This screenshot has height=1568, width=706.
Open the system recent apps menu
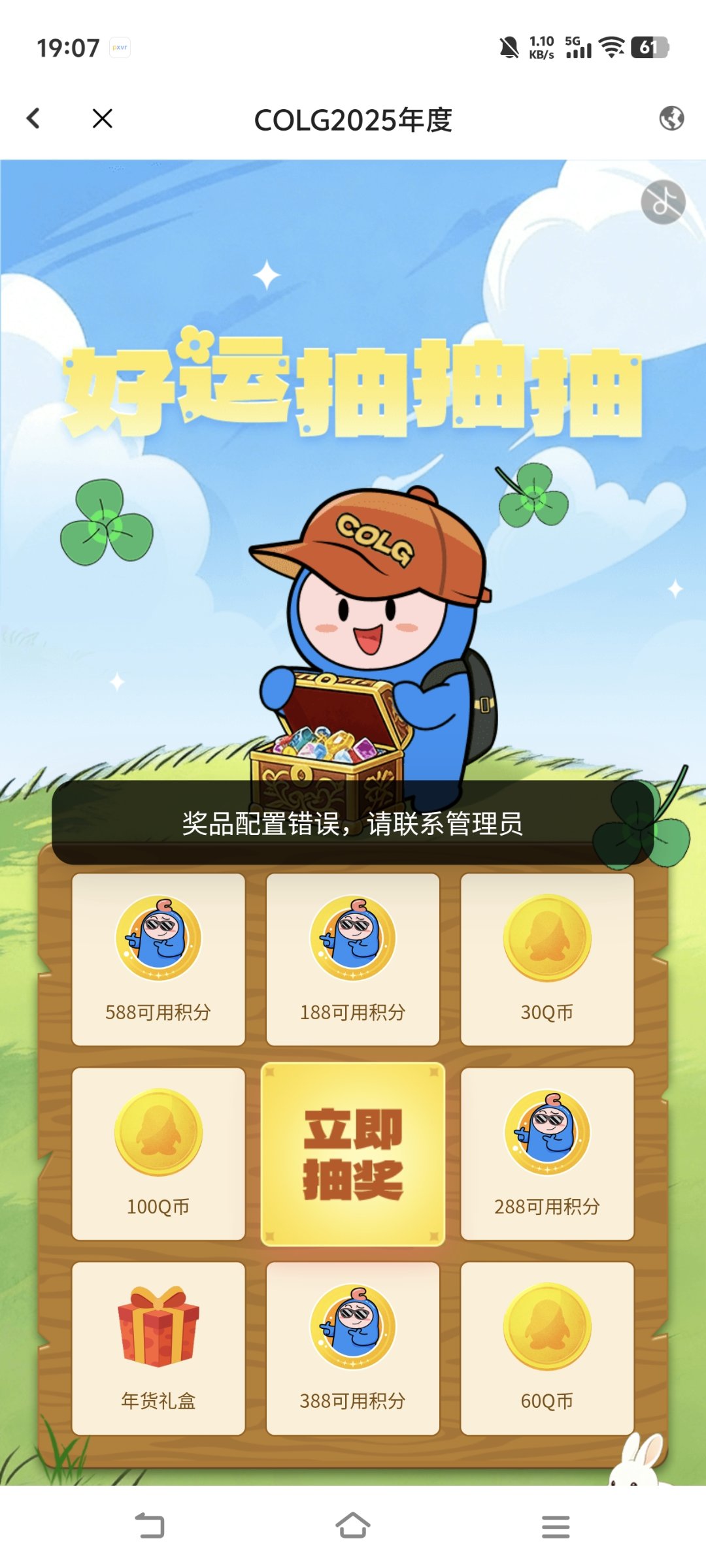tap(555, 1526)
